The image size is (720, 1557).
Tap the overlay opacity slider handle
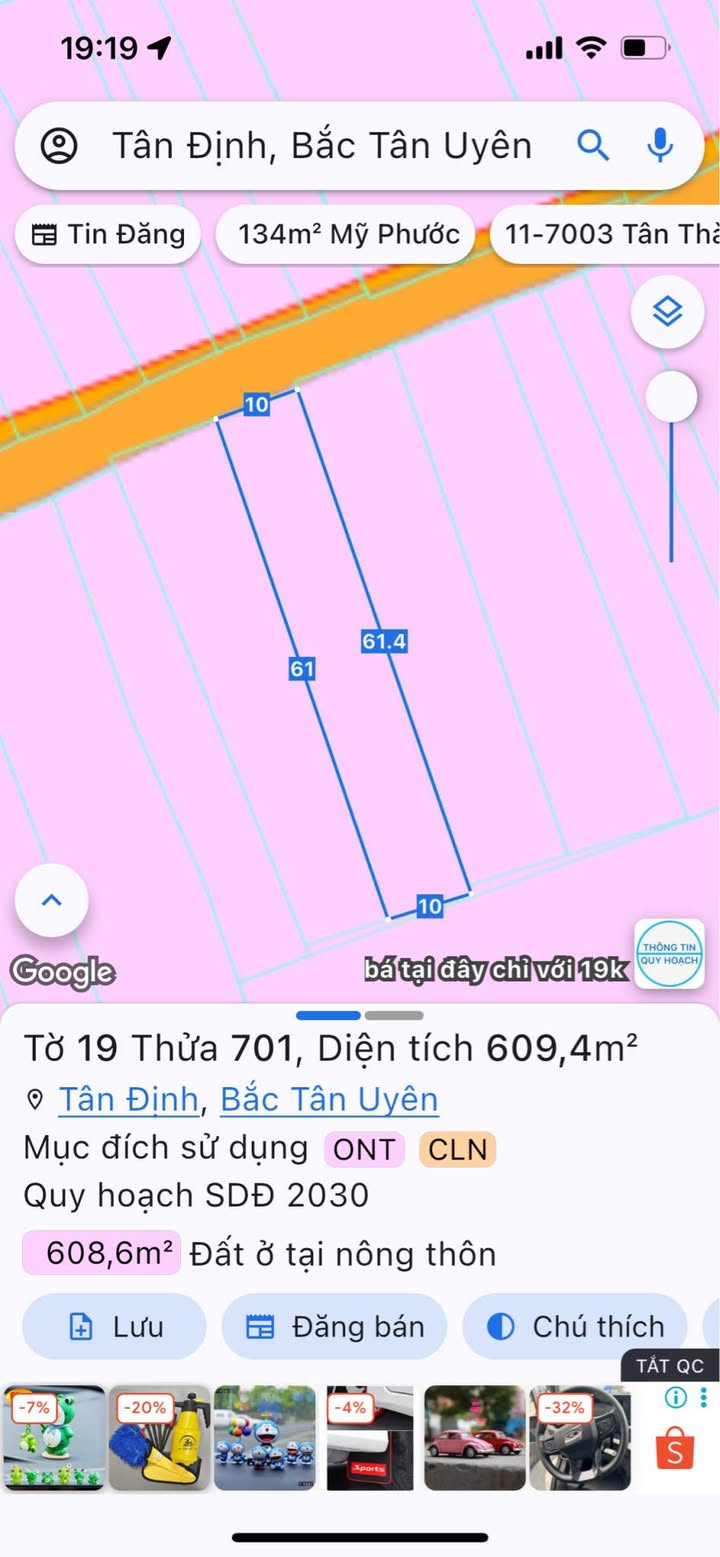click(x=671, y=397)
